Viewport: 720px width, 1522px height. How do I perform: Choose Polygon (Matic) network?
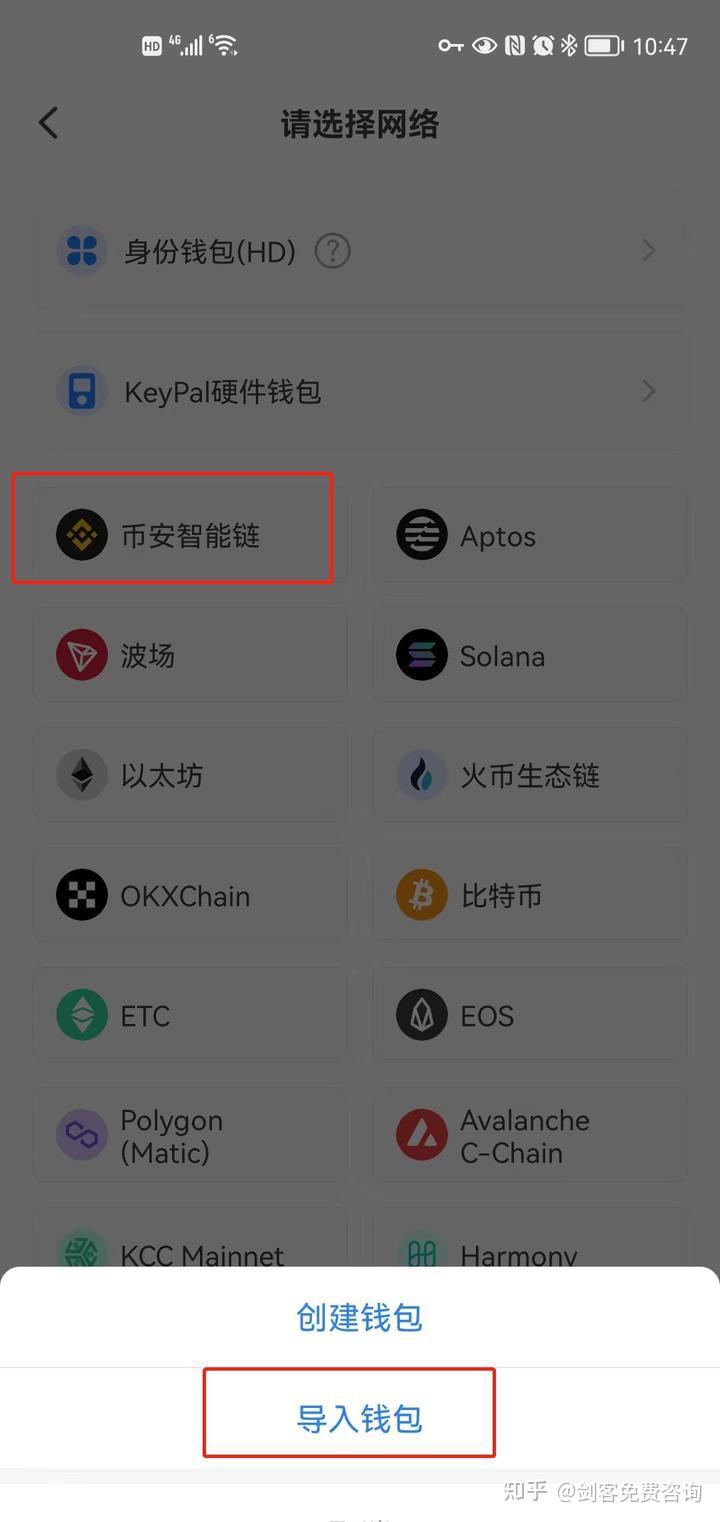click(190, 1136)
